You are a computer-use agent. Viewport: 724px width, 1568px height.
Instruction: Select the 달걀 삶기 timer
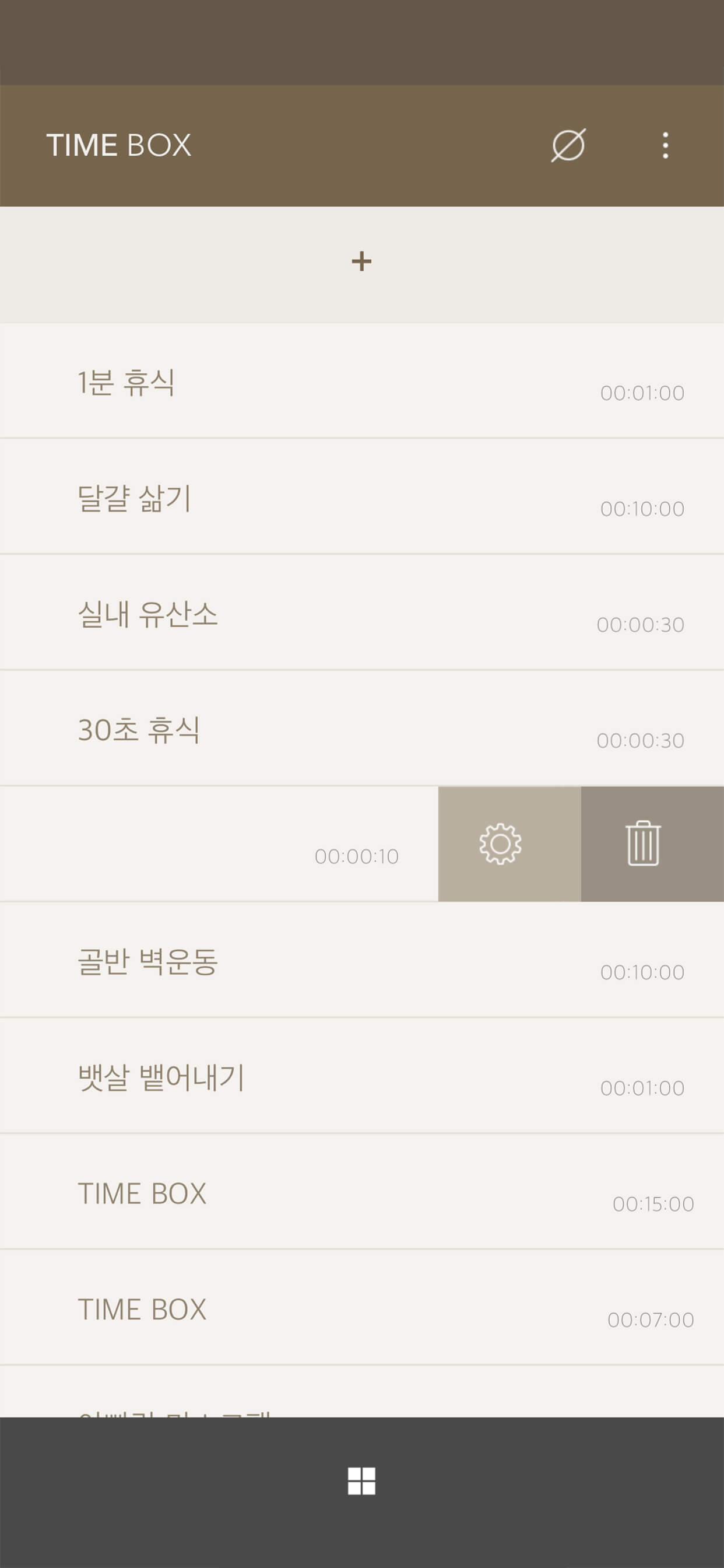pyautogui.click(x=362, y=496)
